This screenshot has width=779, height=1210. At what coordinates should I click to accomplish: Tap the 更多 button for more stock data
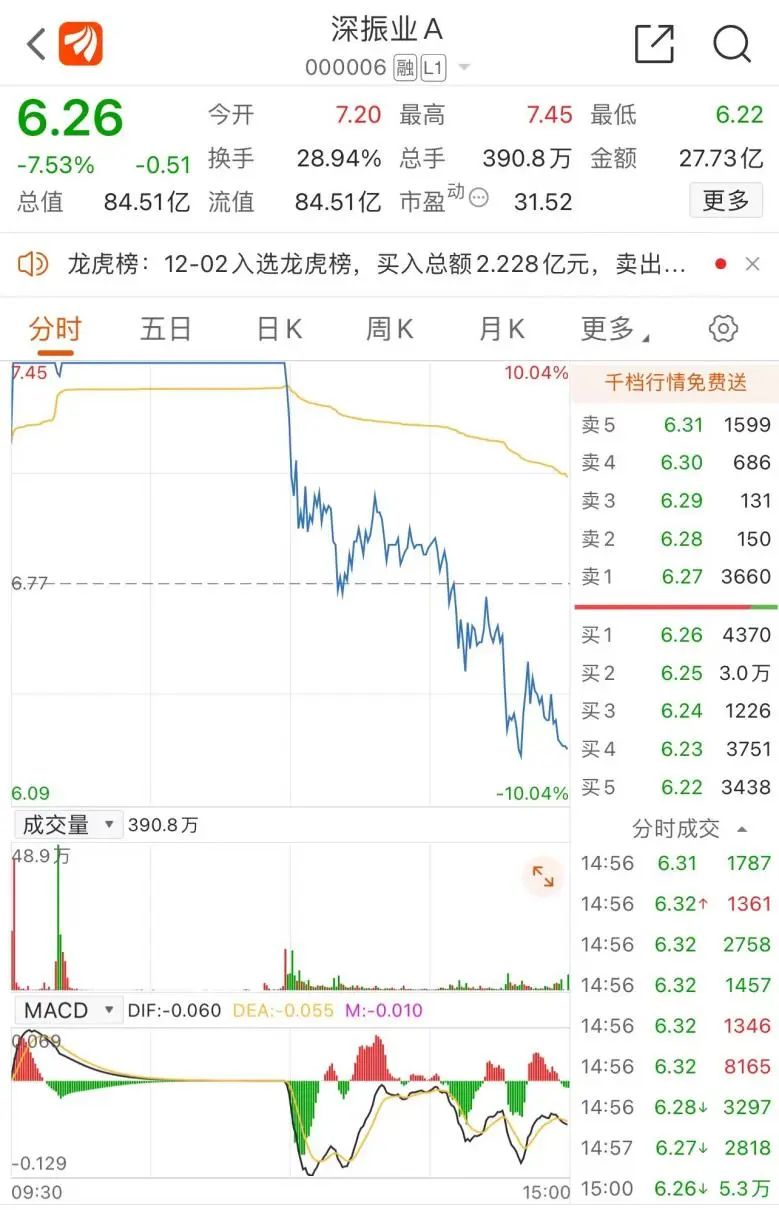724,201
